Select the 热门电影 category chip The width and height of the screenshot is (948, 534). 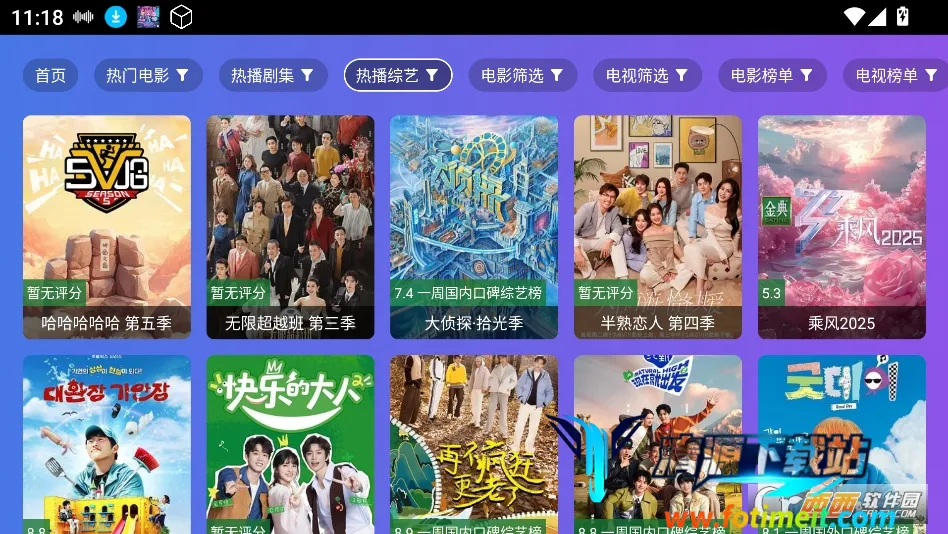tap(148, 75)
